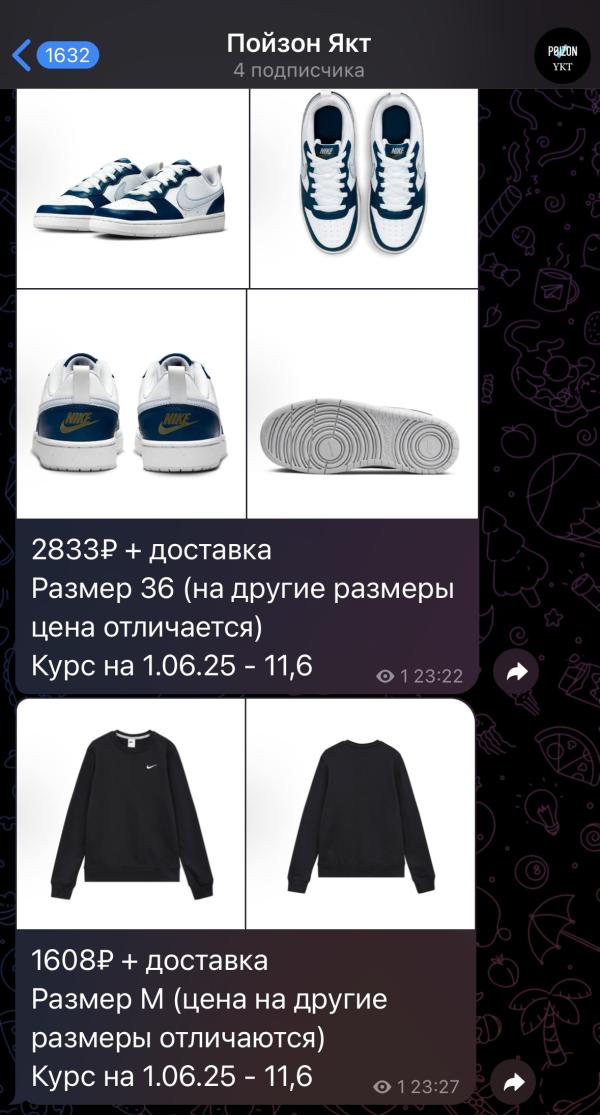Go back to the chat list
600x1115 pixels.
coord(54,55)
